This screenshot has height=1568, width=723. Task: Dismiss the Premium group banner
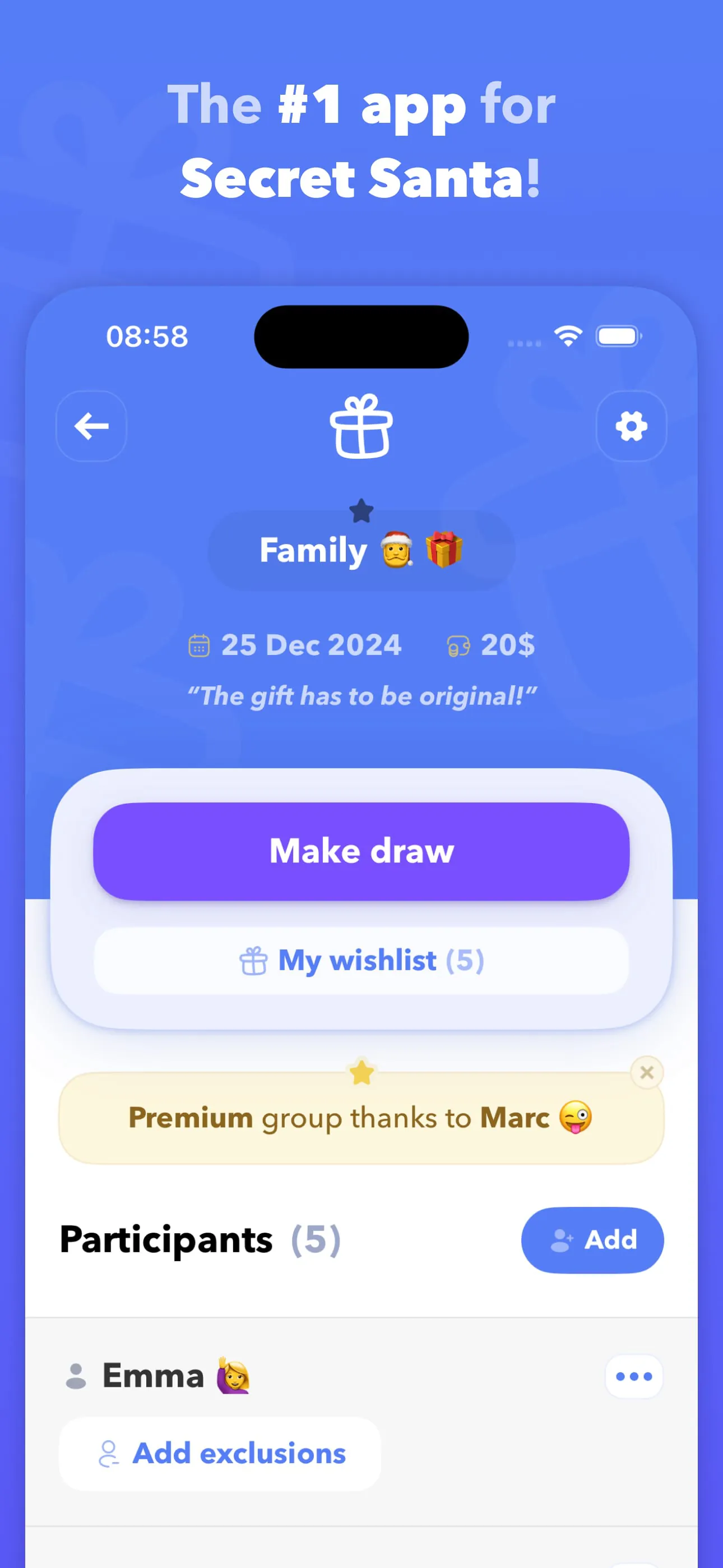[647, 1072]
